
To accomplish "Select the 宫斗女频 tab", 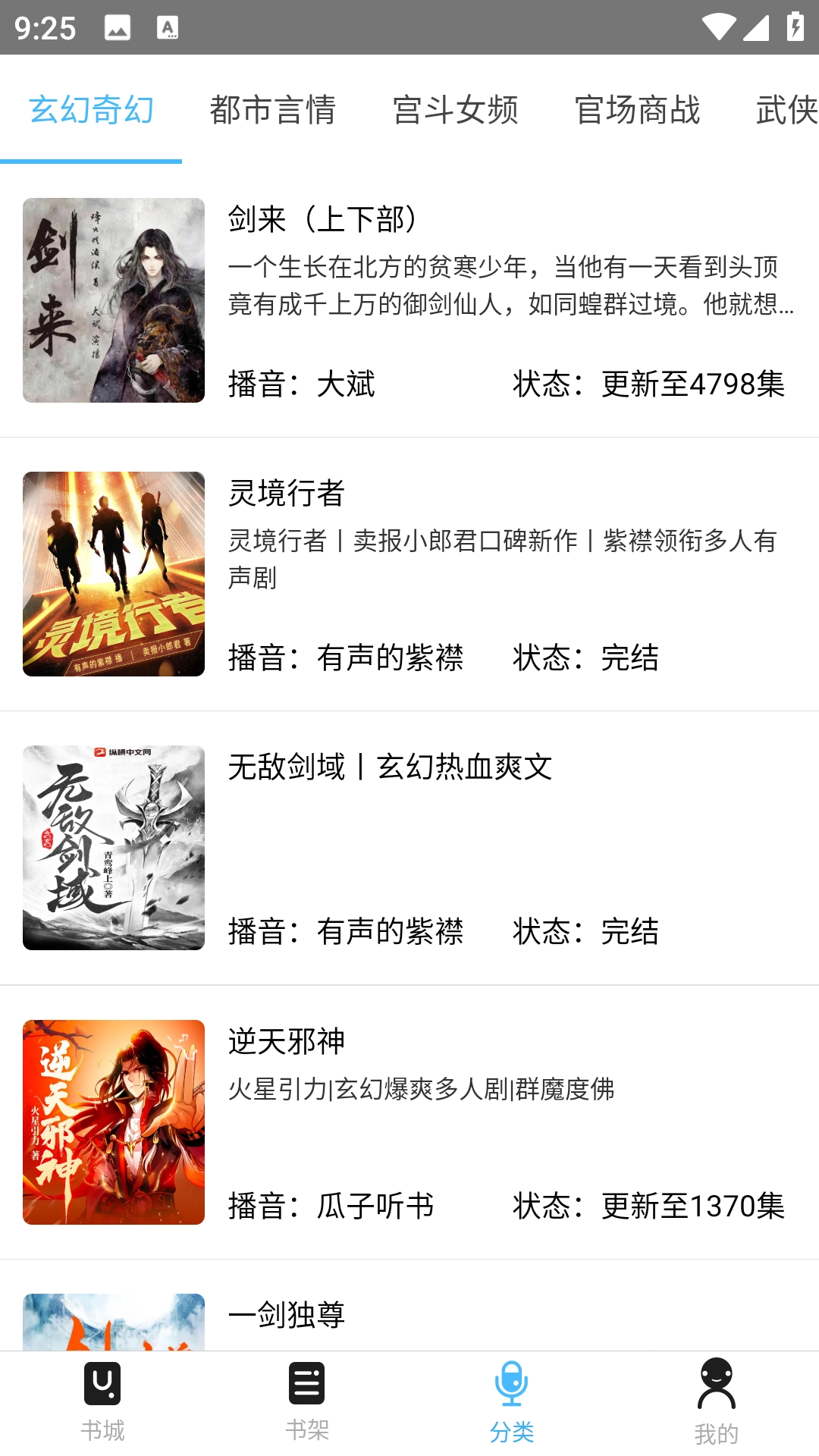I will click(455, 110).
